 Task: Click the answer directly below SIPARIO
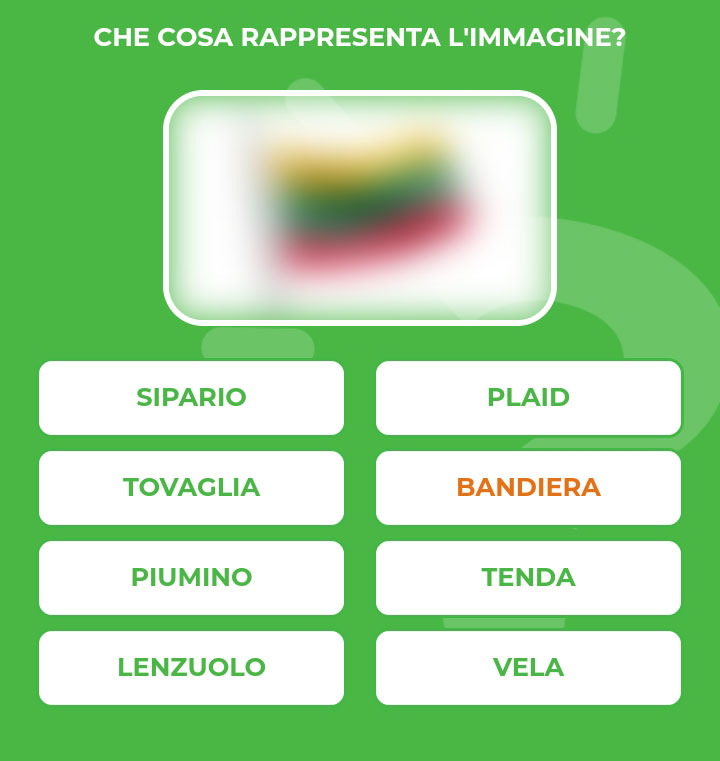point(191,488)
